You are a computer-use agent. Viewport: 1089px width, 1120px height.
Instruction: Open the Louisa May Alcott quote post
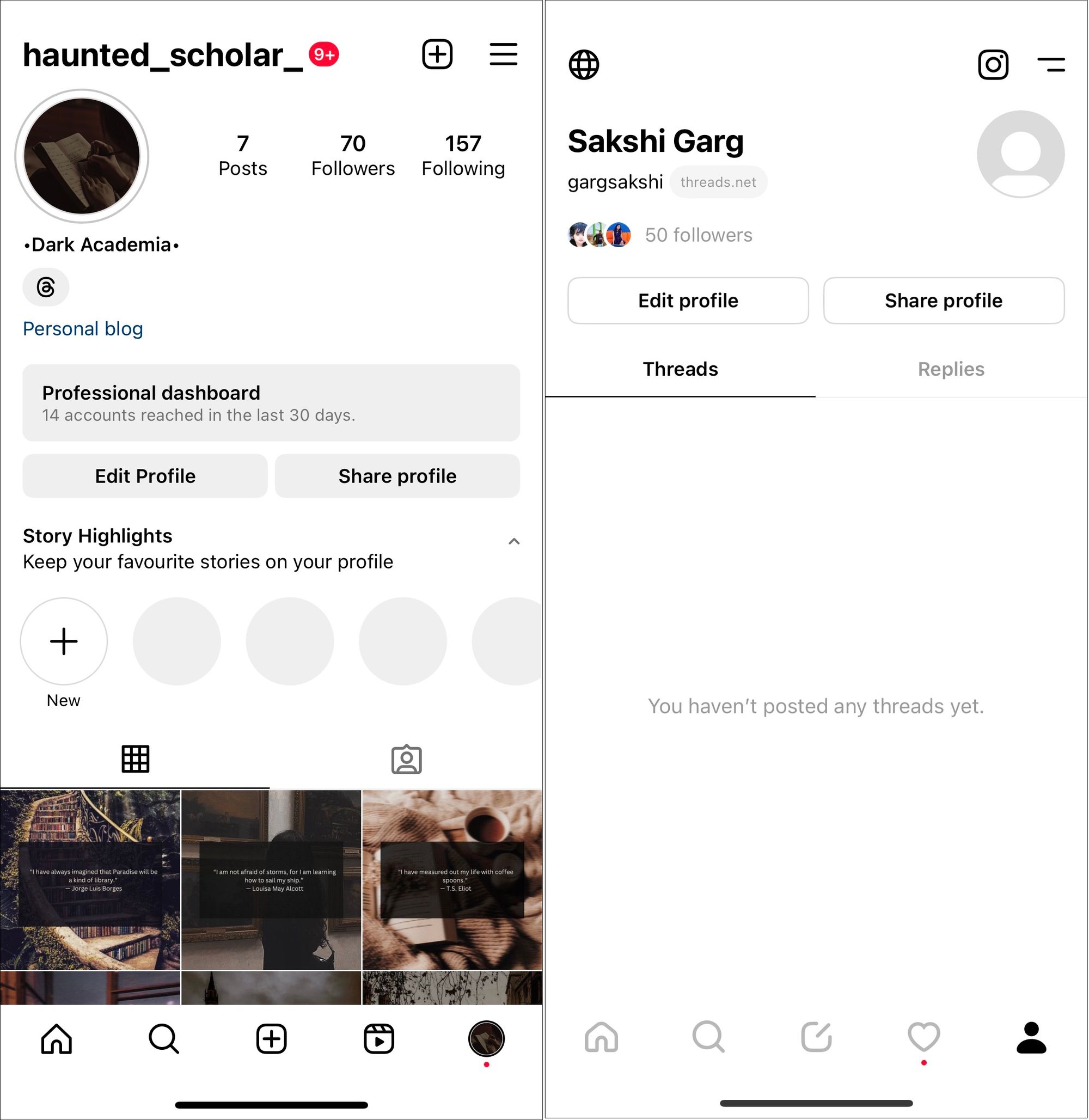[271, 880]
